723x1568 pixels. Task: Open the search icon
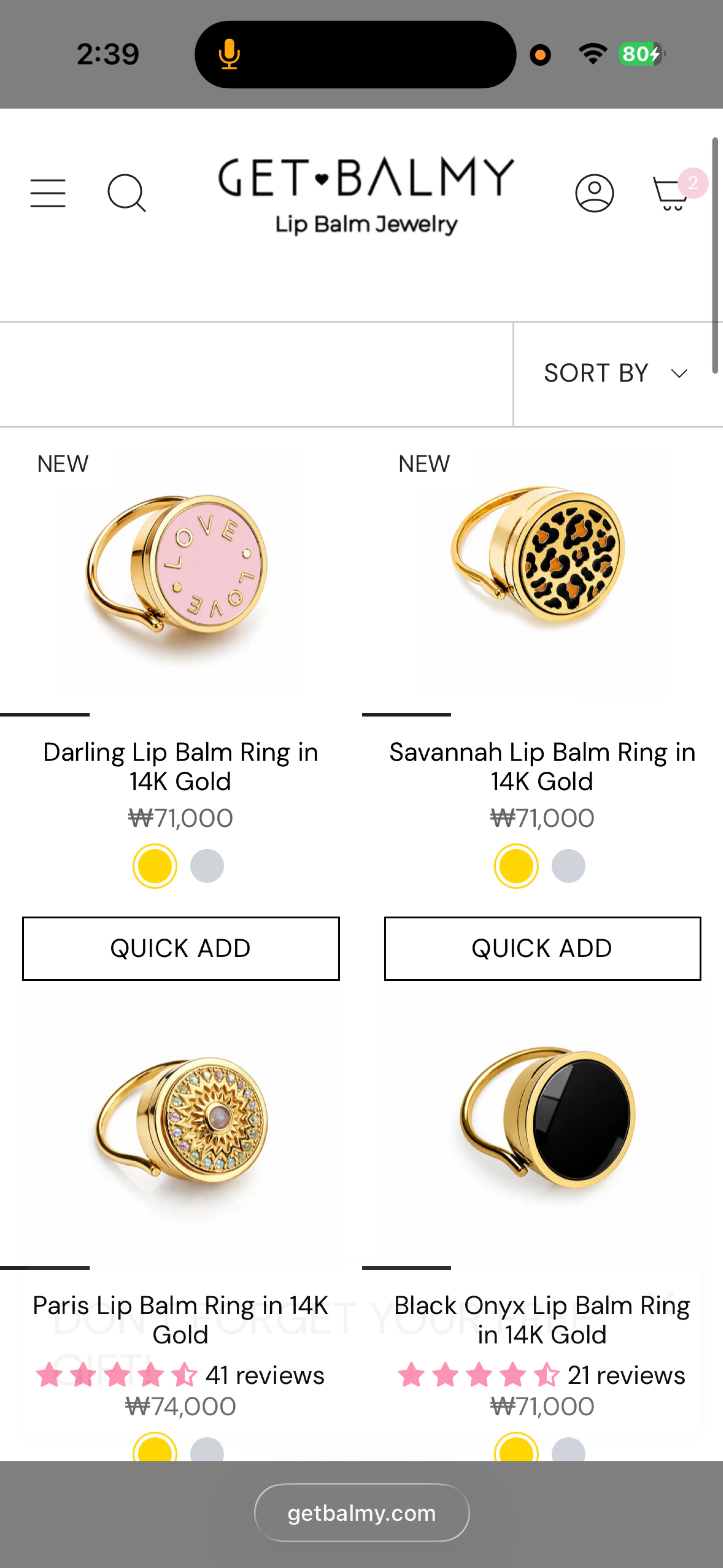tap(127, 194)
